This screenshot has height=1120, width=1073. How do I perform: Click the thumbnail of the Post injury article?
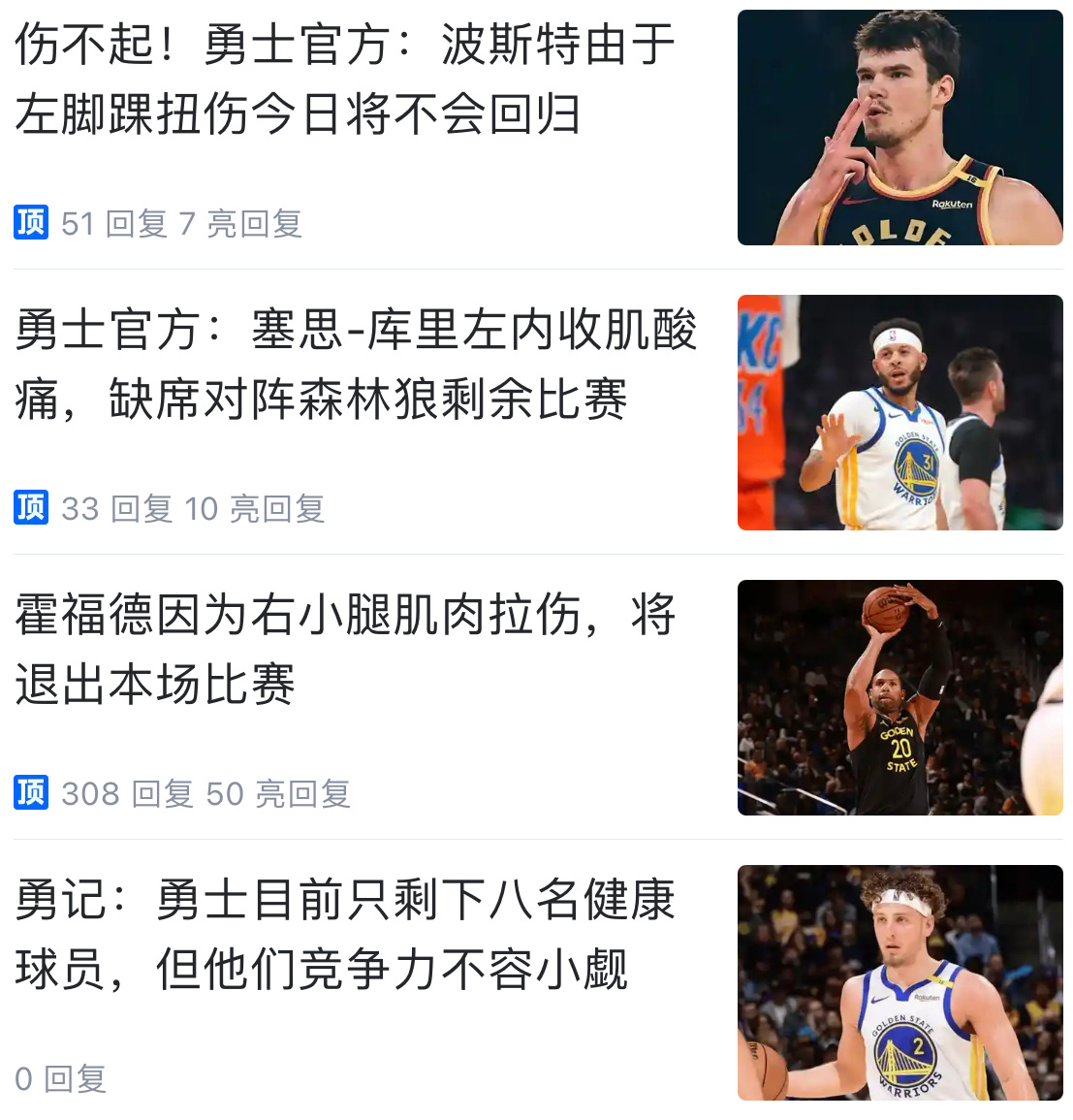pyautogui.click(x=899, y=129)
